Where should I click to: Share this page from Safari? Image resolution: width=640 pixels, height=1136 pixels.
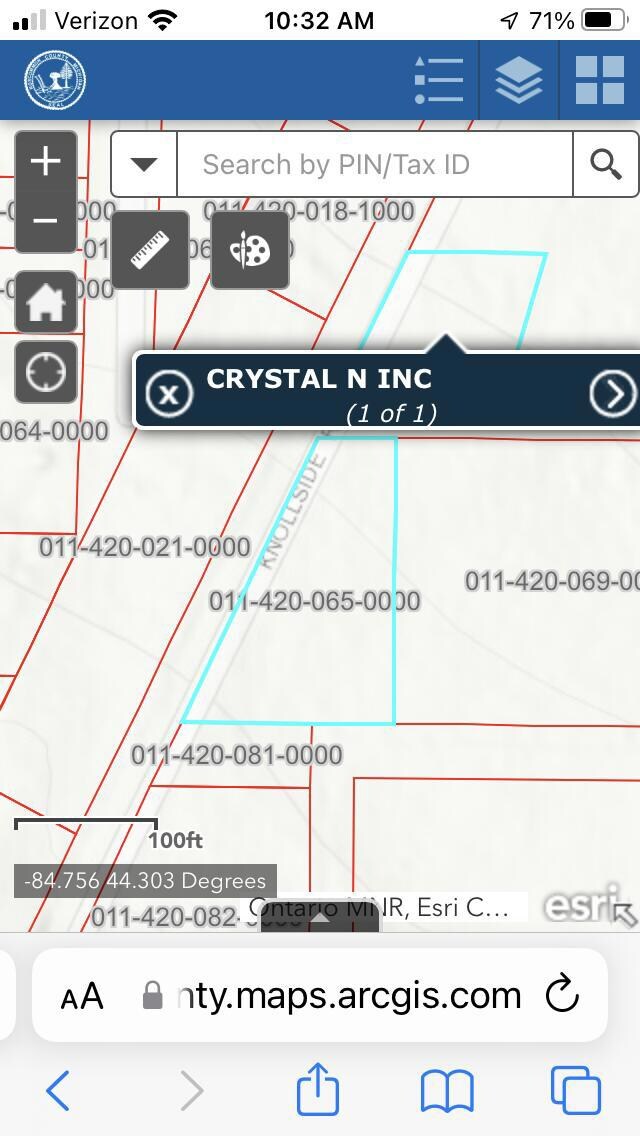[318, 1090]
